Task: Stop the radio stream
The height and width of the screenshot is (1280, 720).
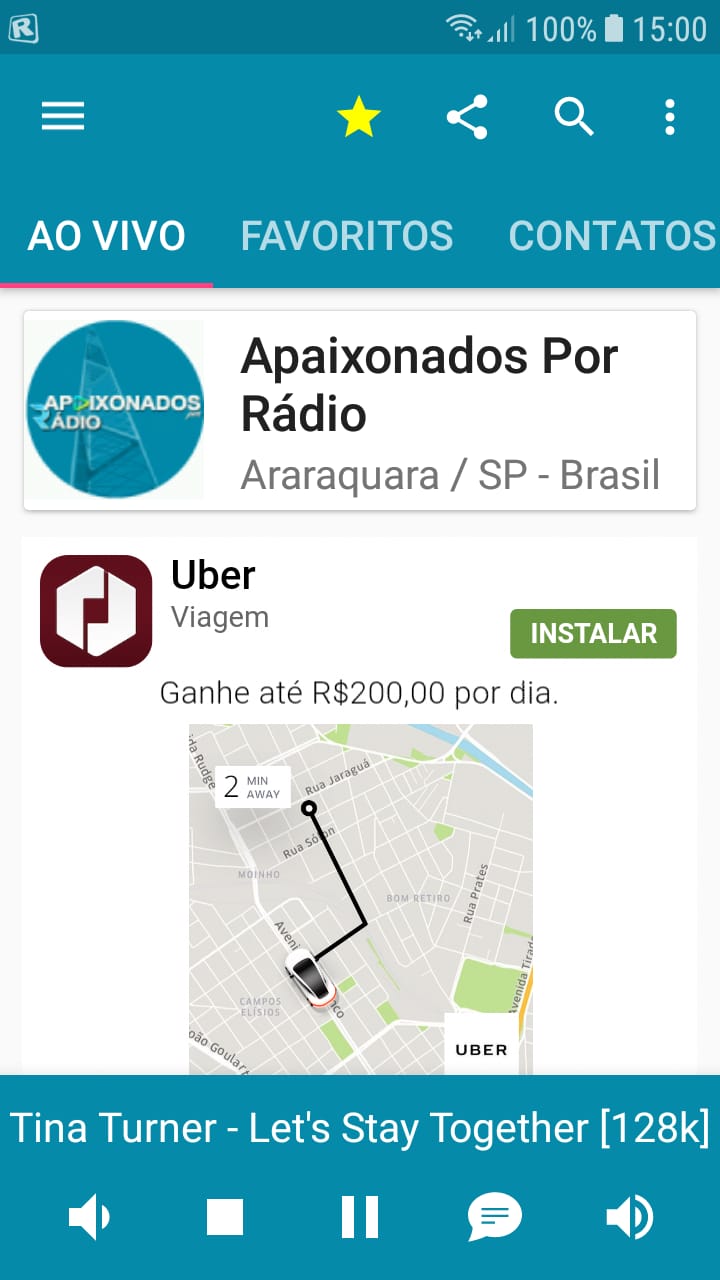Action: 225,1217
